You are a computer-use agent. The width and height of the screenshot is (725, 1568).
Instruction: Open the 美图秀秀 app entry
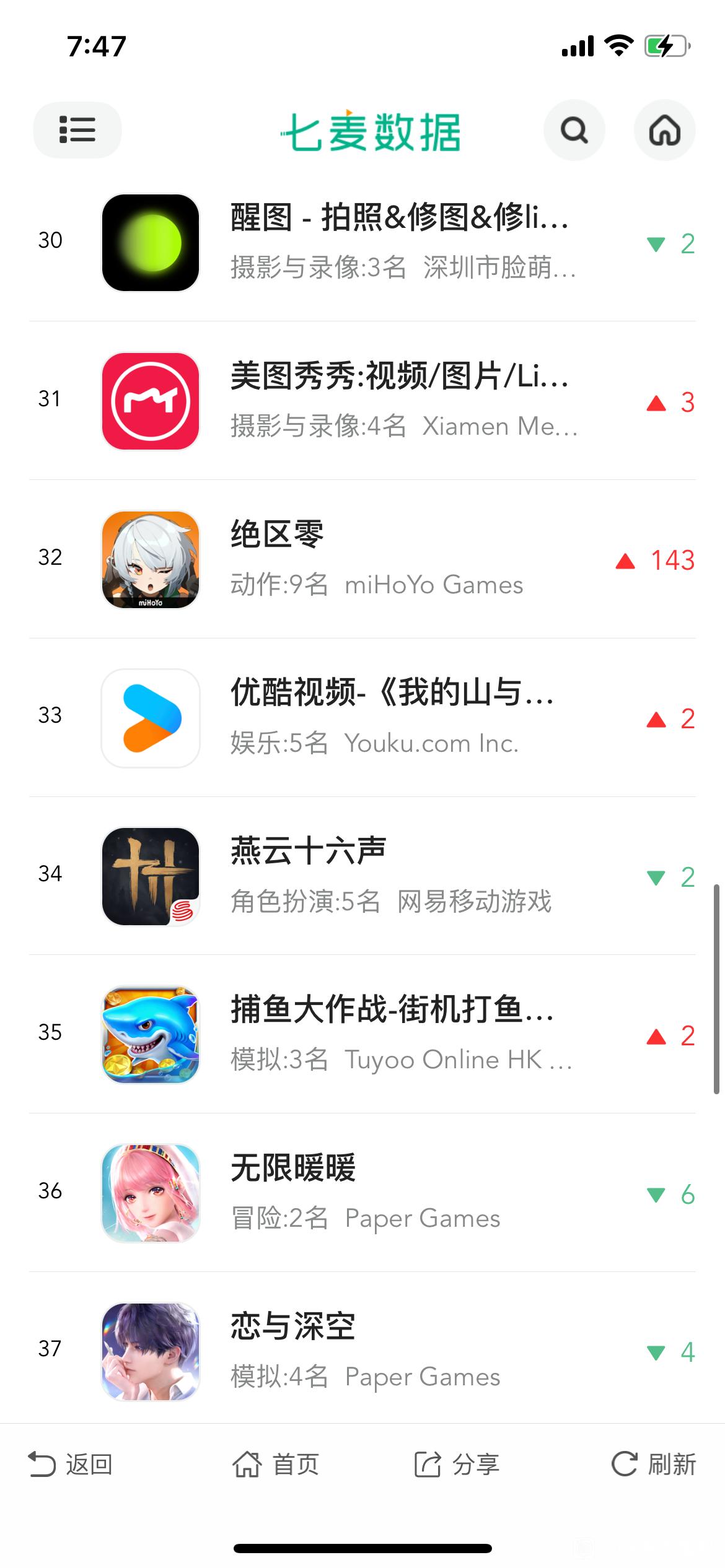pyautogui.click(x=399, y=401)
